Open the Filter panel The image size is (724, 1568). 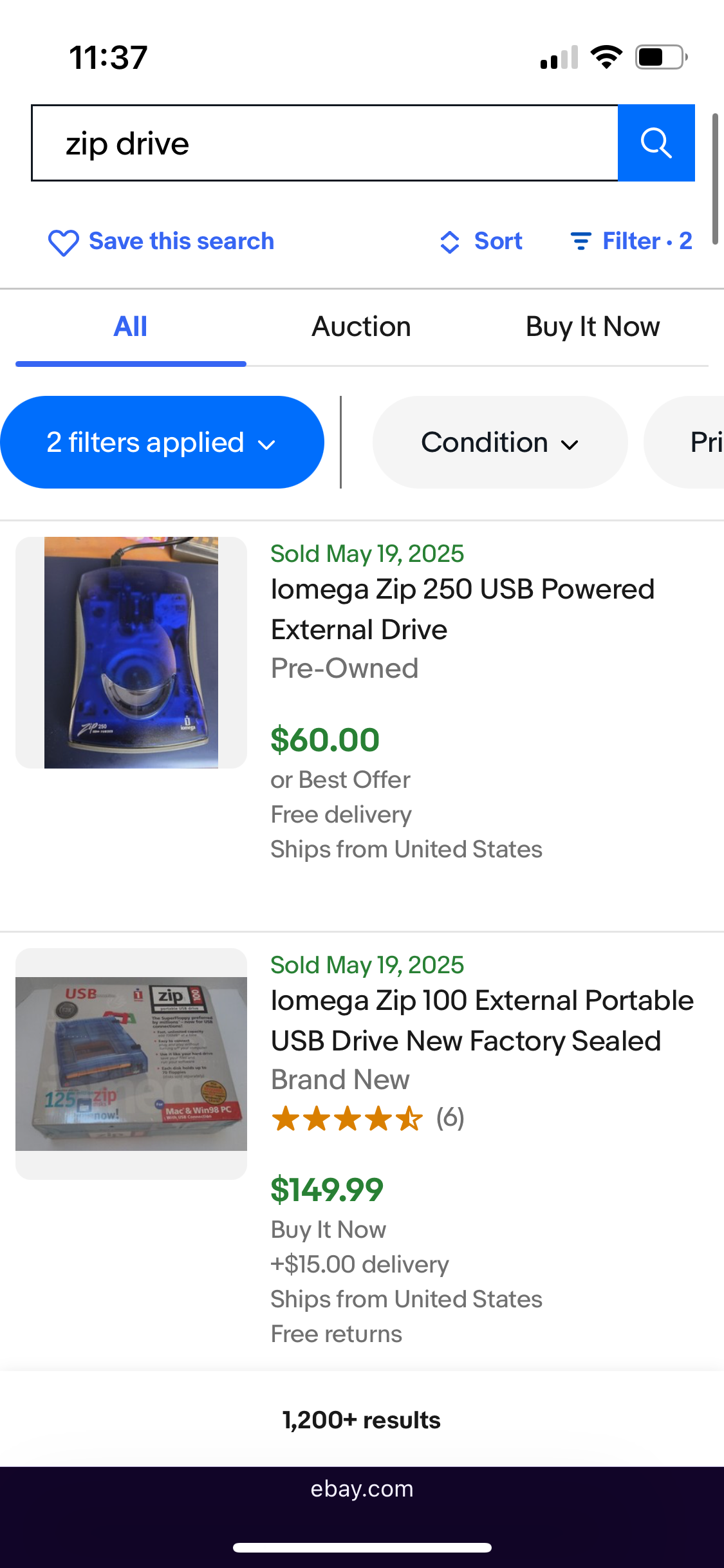pos(631,241)
